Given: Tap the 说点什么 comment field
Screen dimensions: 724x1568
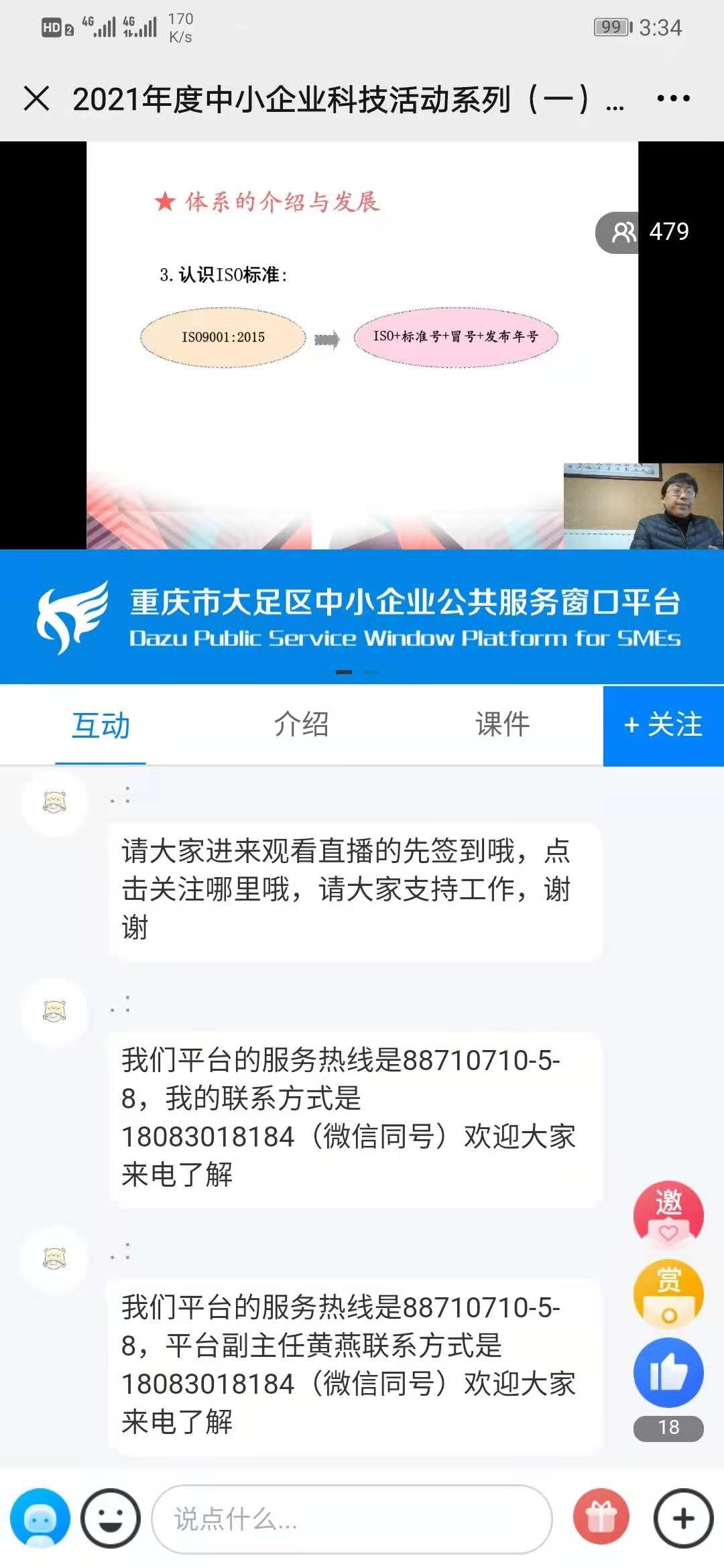Looking at the screenshot, I should click(x=352, y=1519).
